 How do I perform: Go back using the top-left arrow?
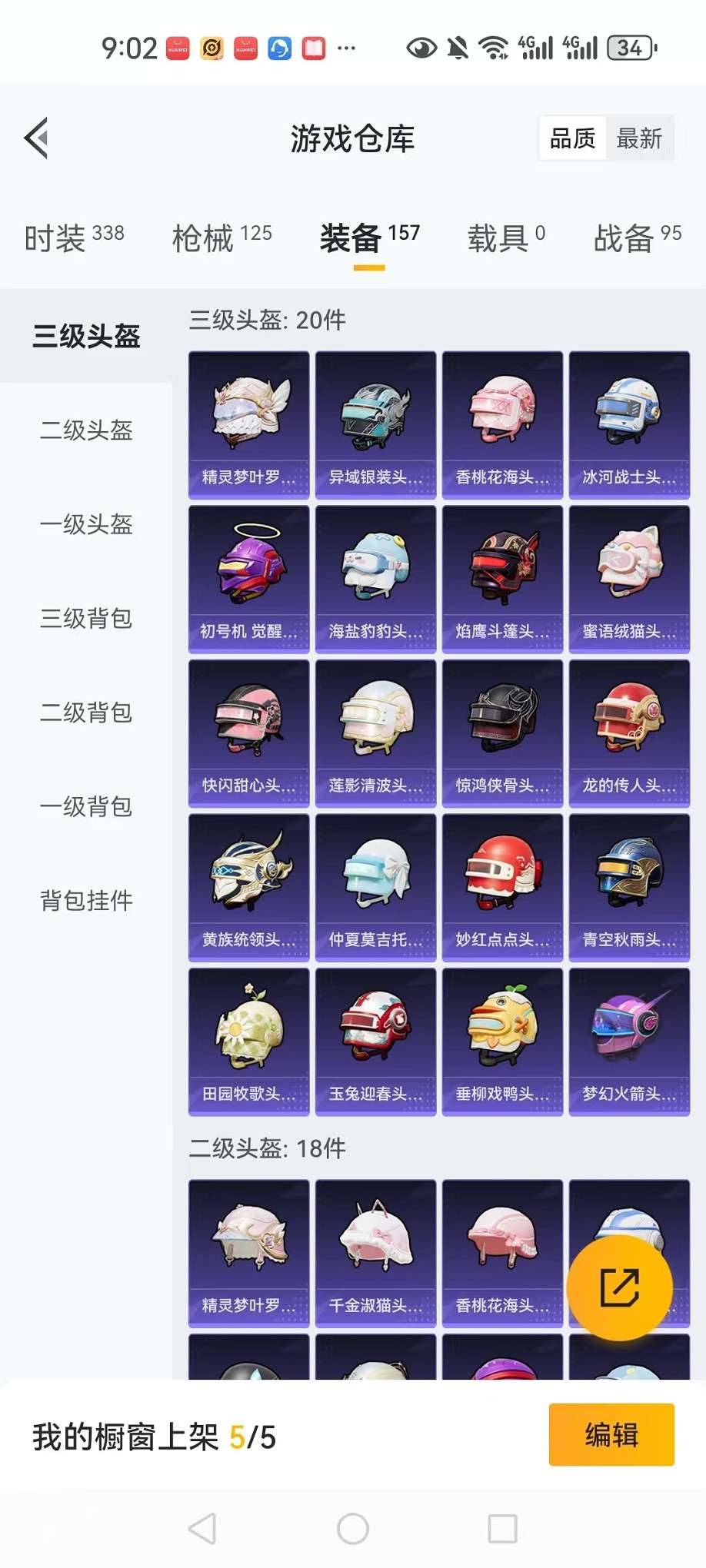tap(36, 138)
